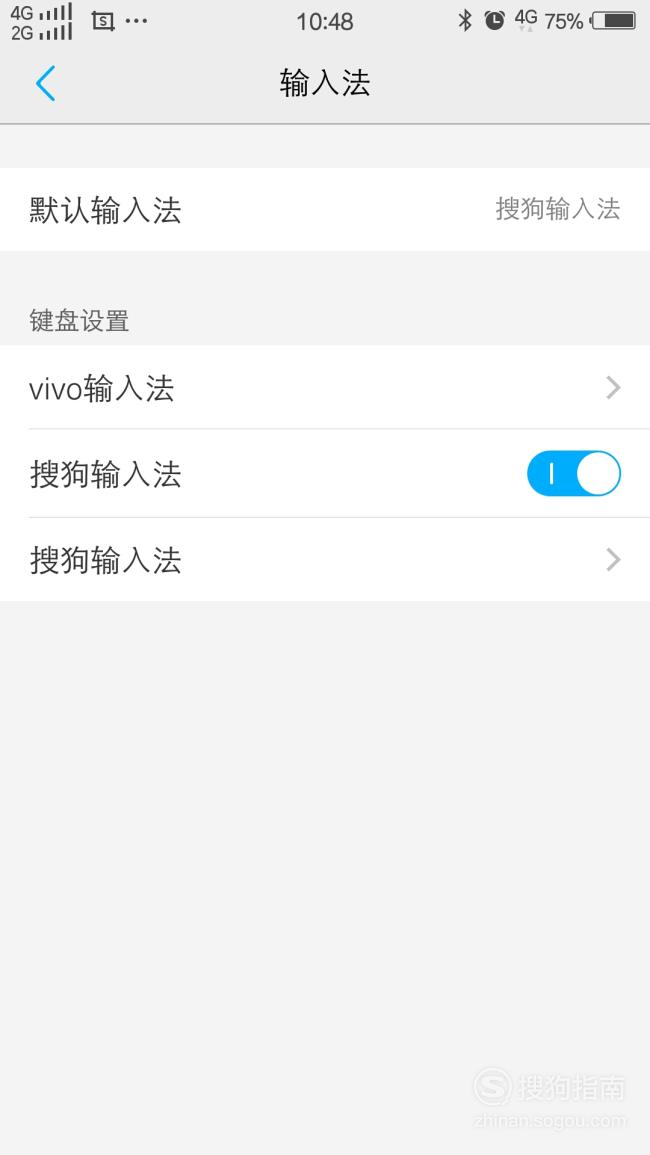Go back from the 输入法 screen
Screen dimensions: 650x1155
pyautogui.click(x=46, y=82)
